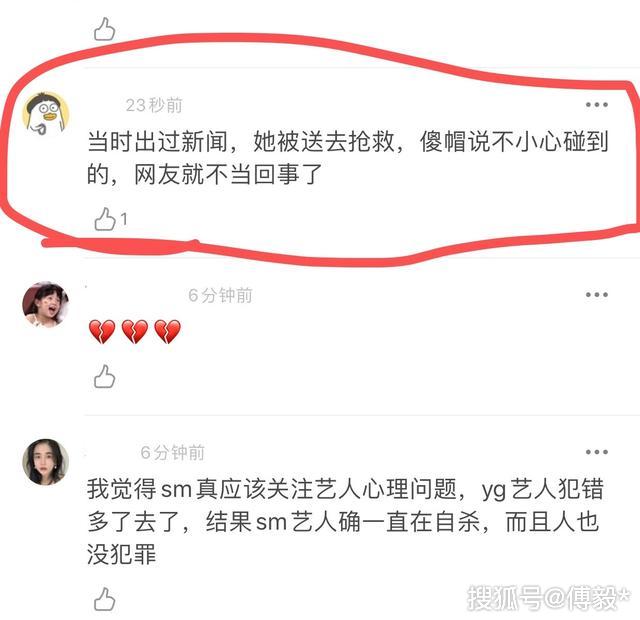
Task: Open more options for the 23秒前 comment
Action: point(596,105)
